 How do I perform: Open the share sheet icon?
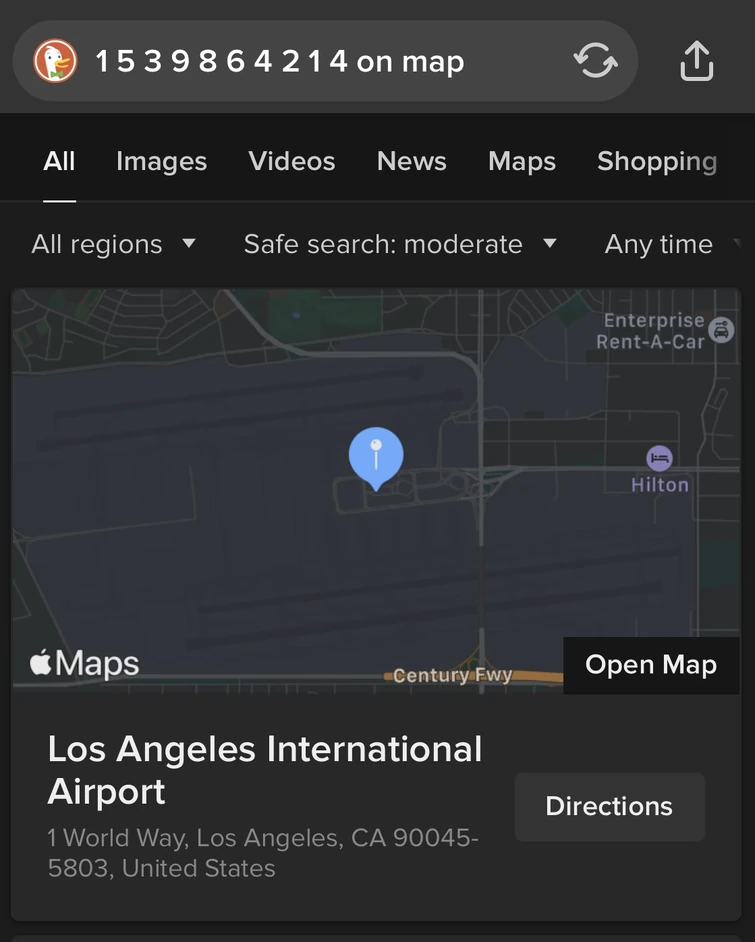tap(696, 62)
